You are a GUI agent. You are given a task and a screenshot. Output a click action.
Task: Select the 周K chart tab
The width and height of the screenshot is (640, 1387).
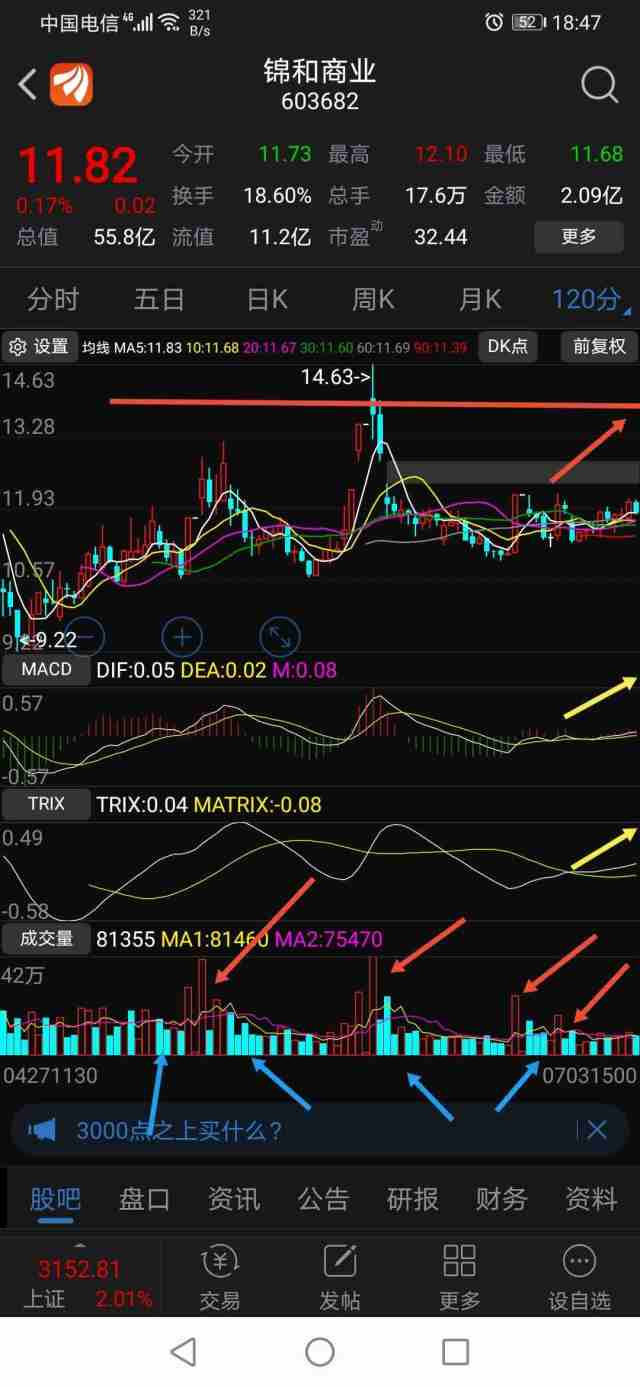coord(373,299)
